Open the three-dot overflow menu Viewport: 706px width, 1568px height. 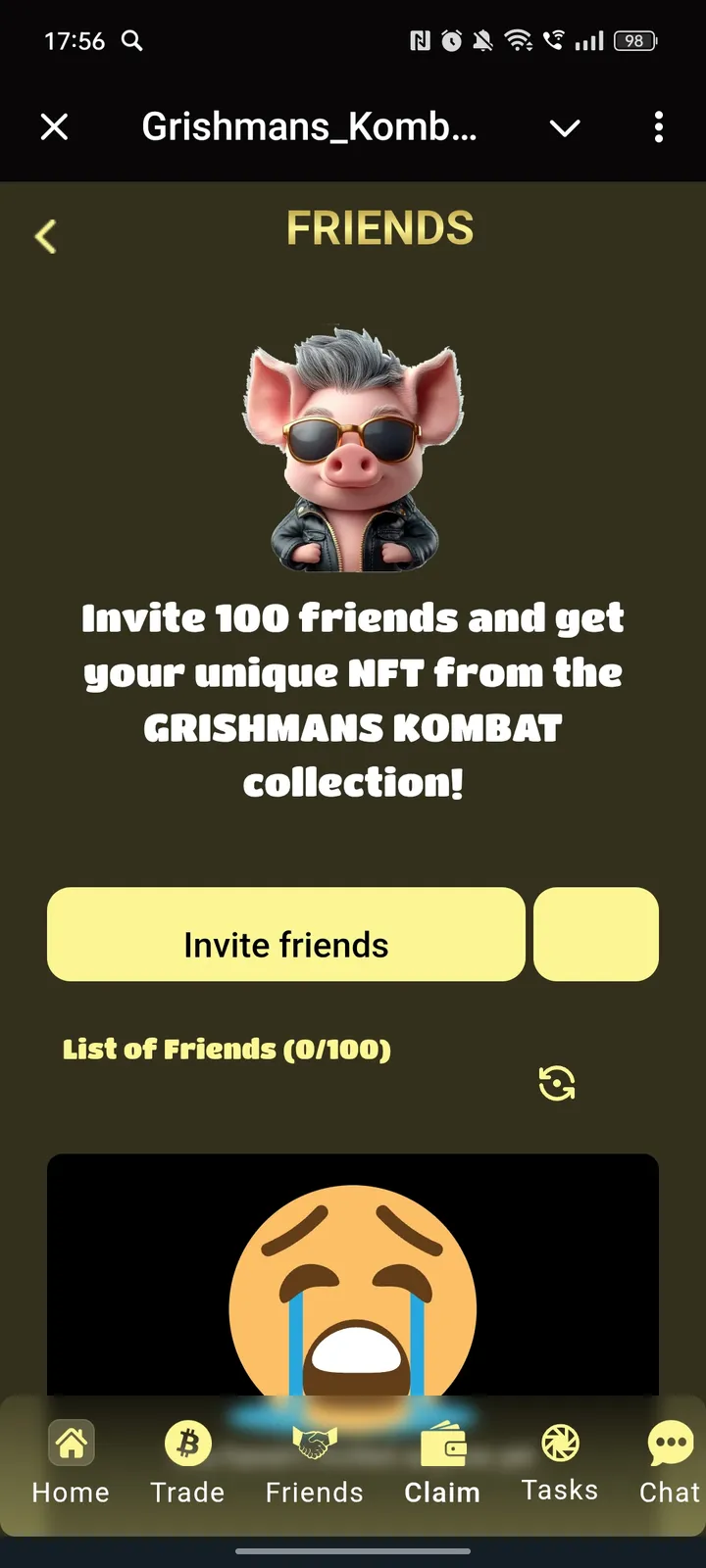(x=658, y=127)
